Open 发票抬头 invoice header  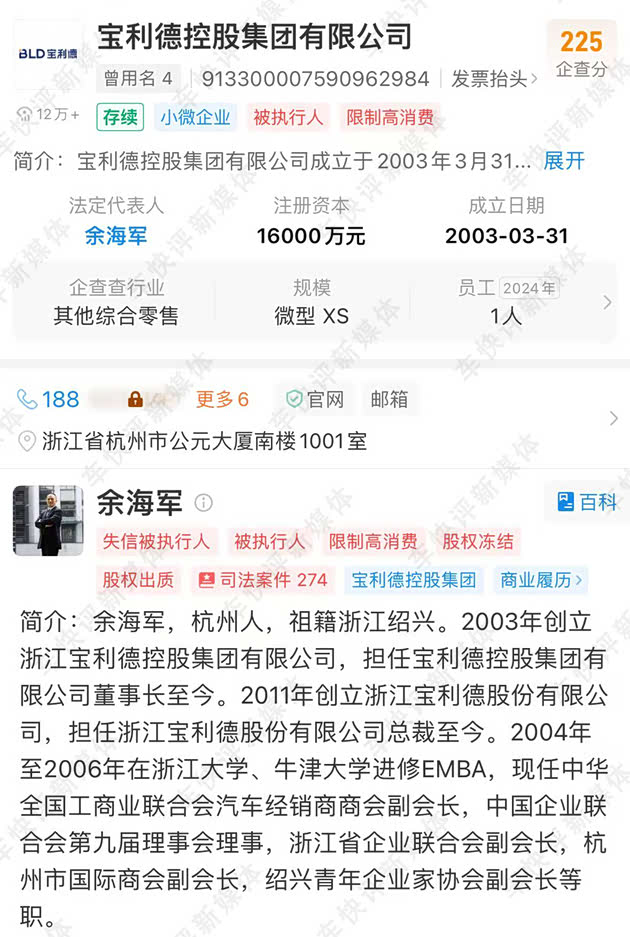click(494, 78)
